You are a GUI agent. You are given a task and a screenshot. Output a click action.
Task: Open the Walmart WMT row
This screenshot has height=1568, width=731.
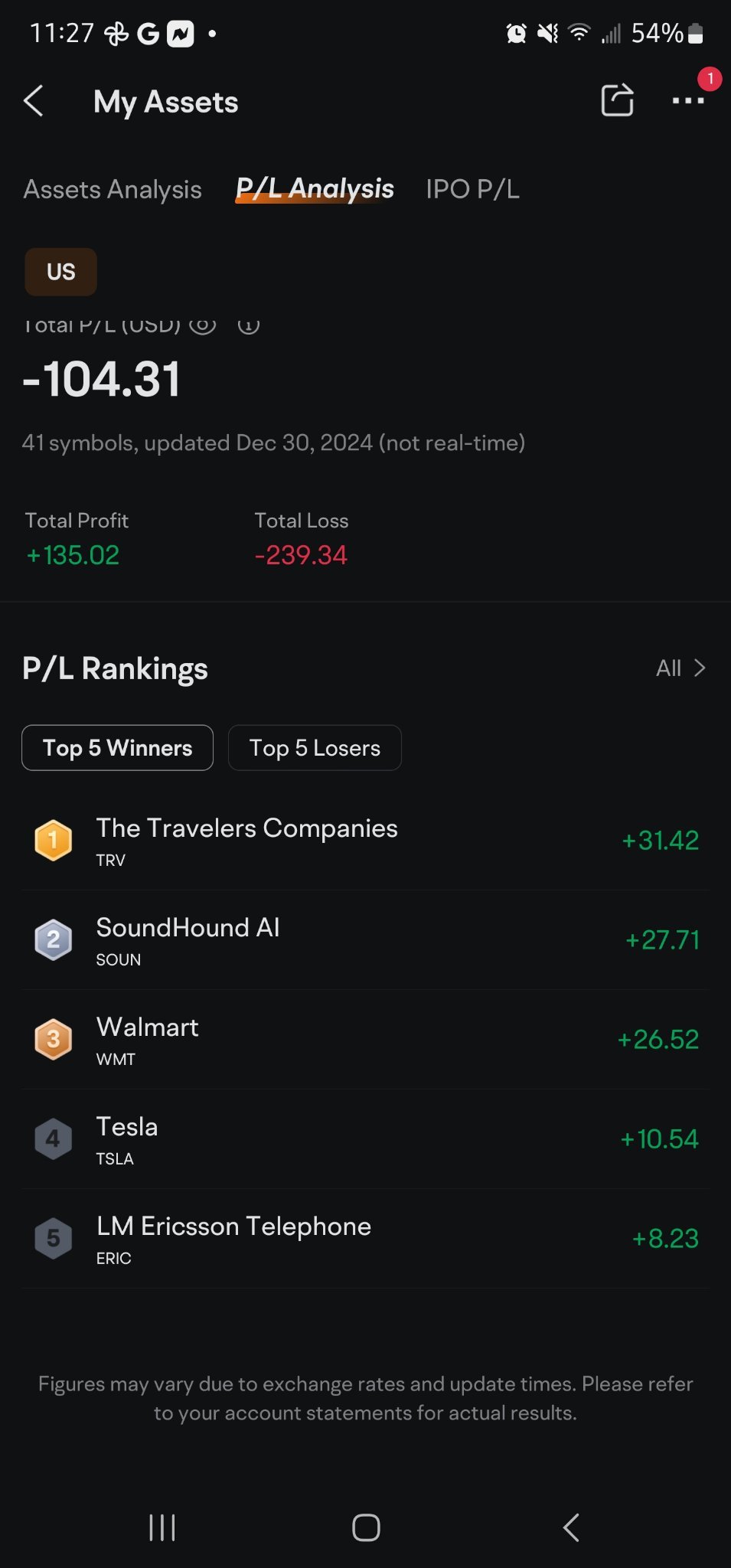point(365,1040)
